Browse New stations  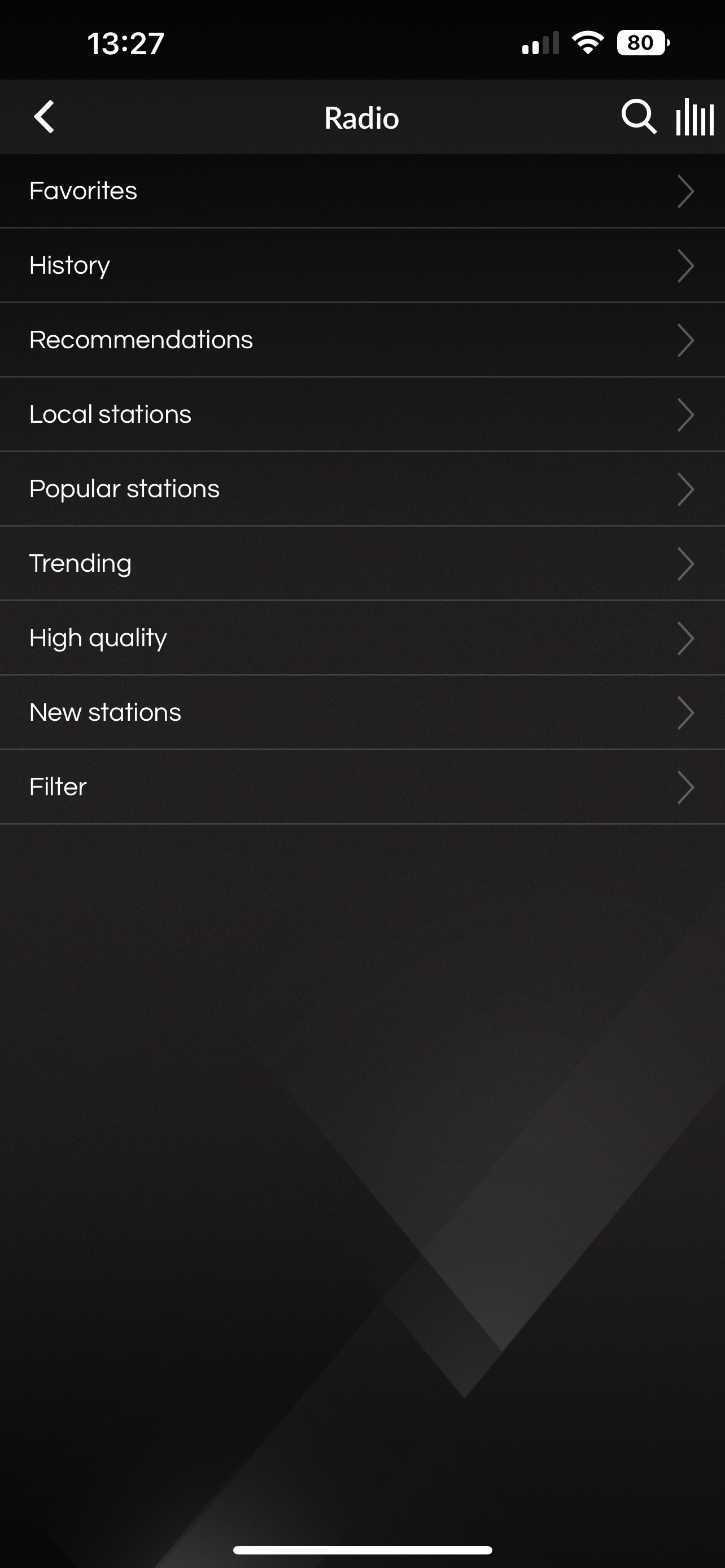362,712
